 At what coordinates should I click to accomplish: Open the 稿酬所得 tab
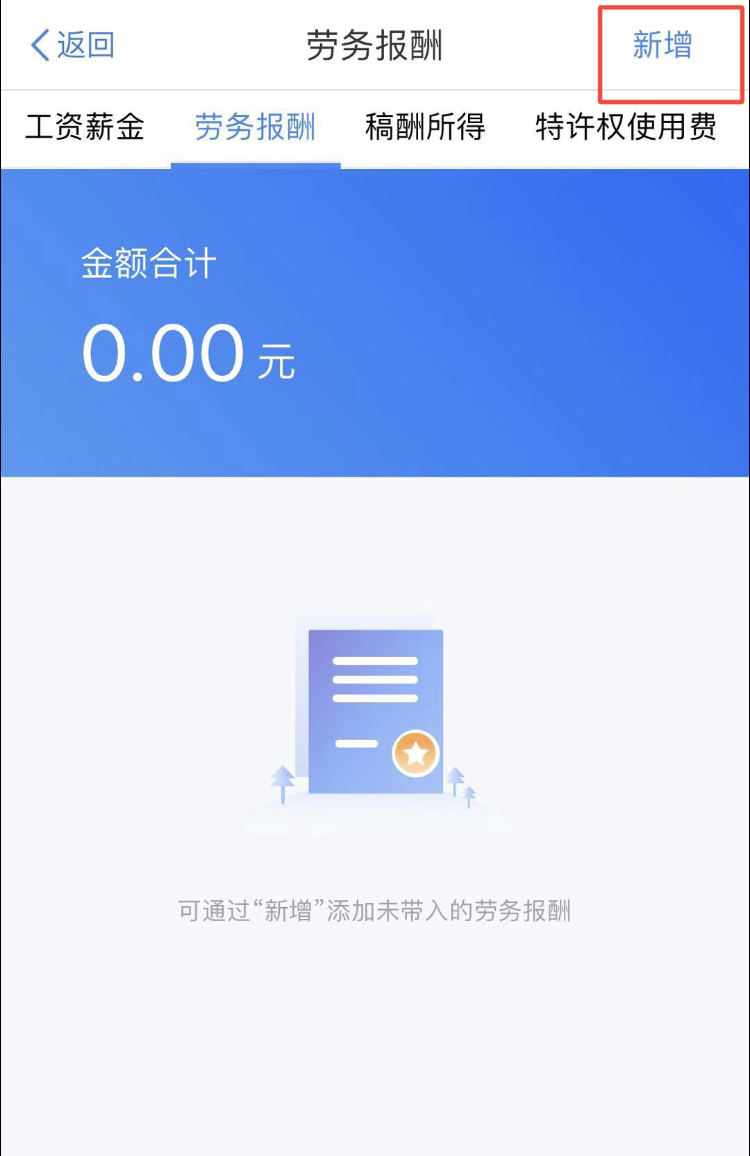[x=424, y=128]
